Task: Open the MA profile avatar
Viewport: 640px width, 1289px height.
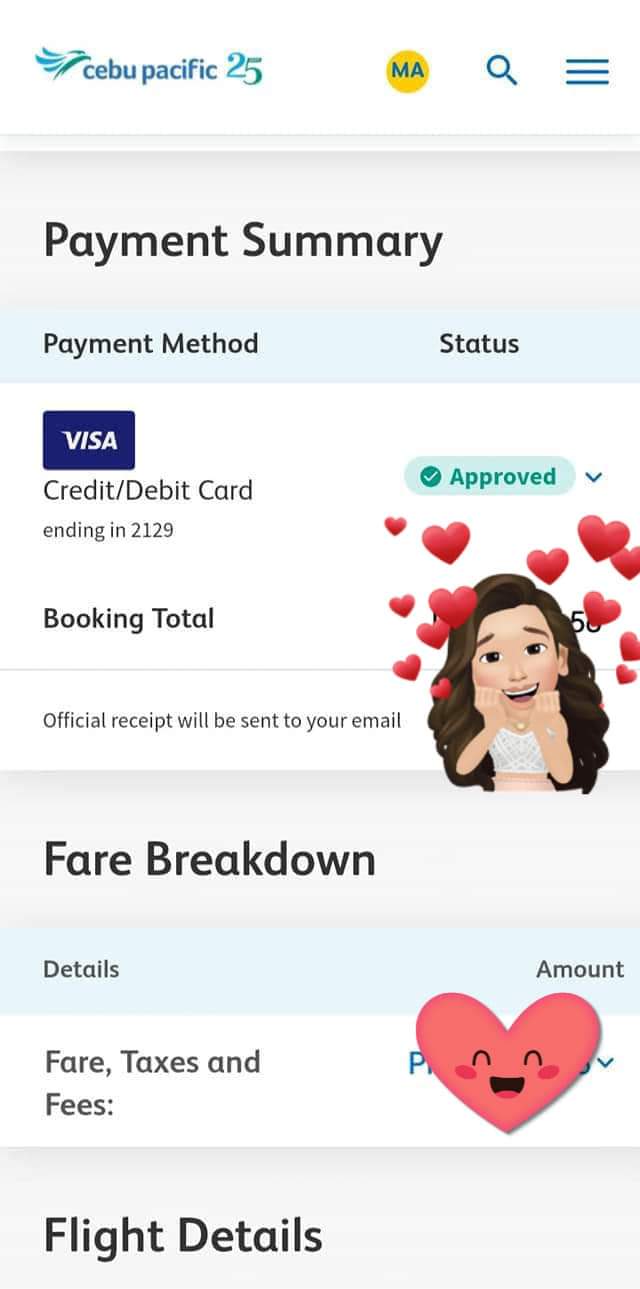Action: pos(407,70)
